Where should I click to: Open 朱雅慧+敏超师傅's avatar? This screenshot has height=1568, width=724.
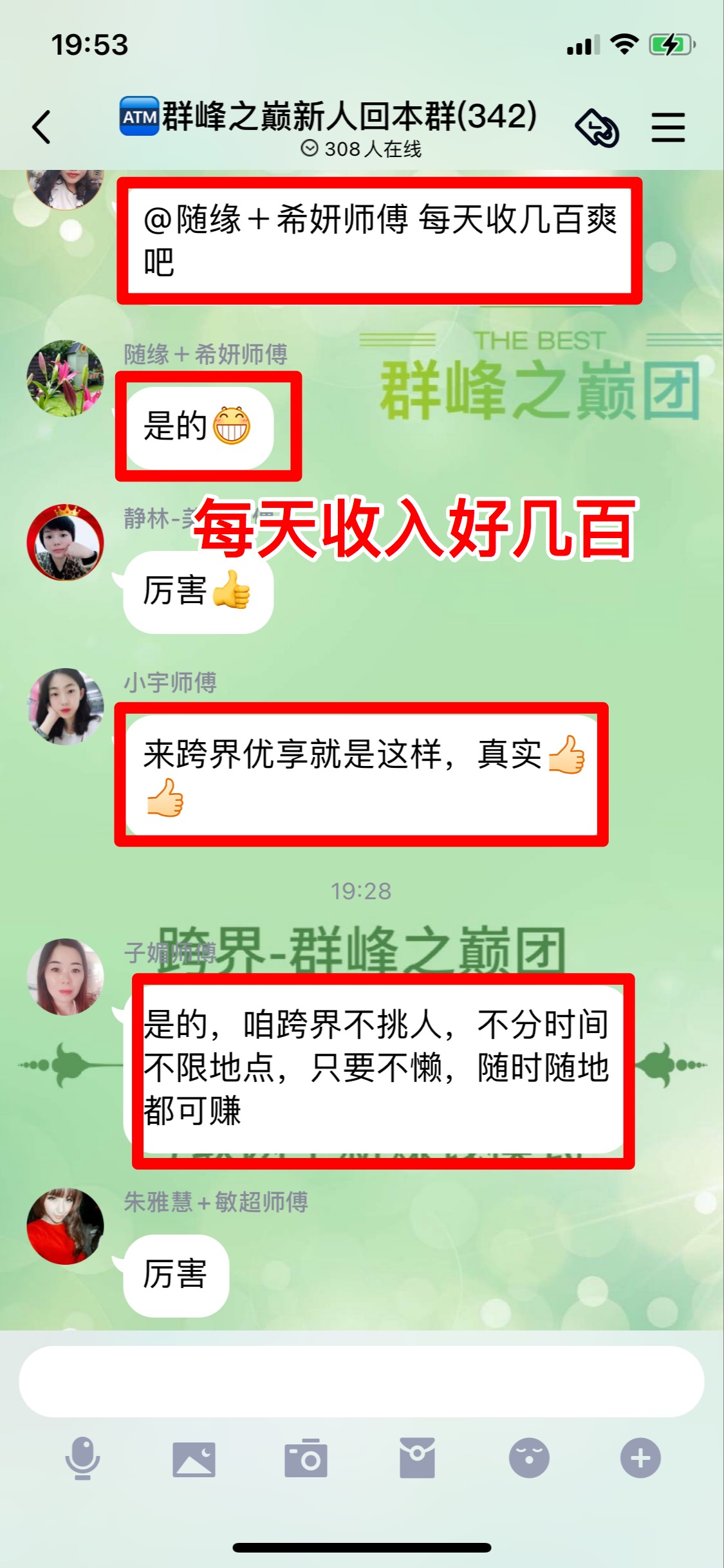pyautogui.click(x=65, y=1226)
